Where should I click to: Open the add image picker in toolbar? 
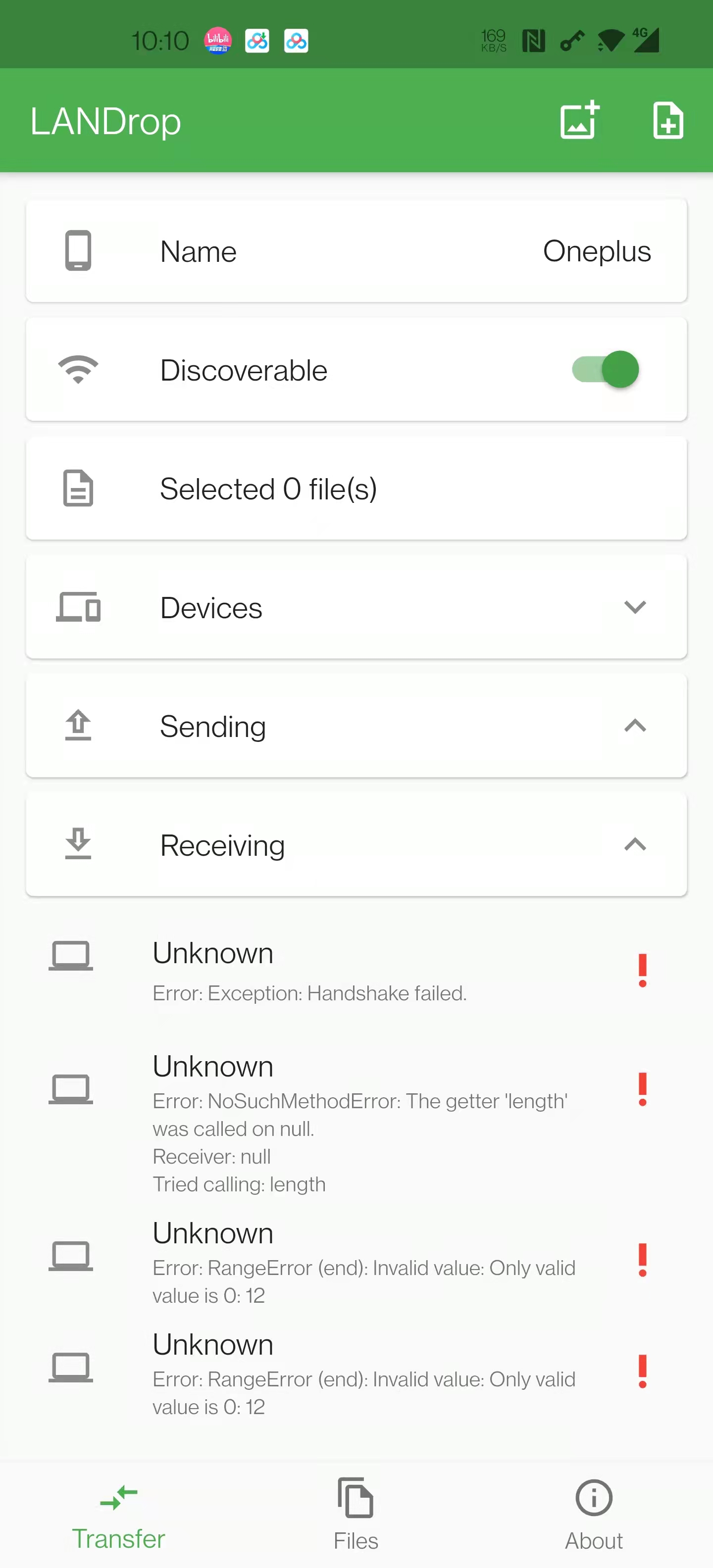tap(578, 121)
